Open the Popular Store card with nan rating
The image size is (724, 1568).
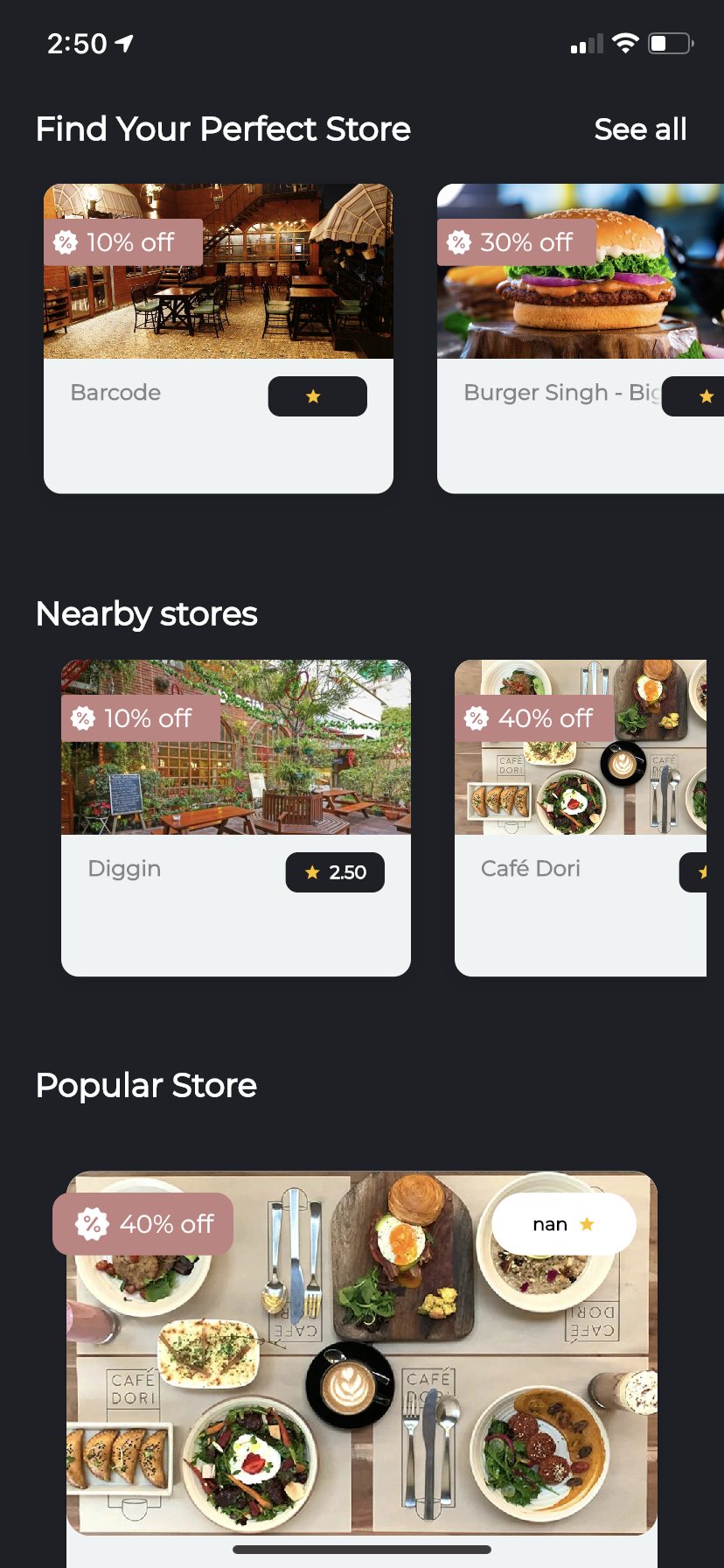click(362, 1365)
